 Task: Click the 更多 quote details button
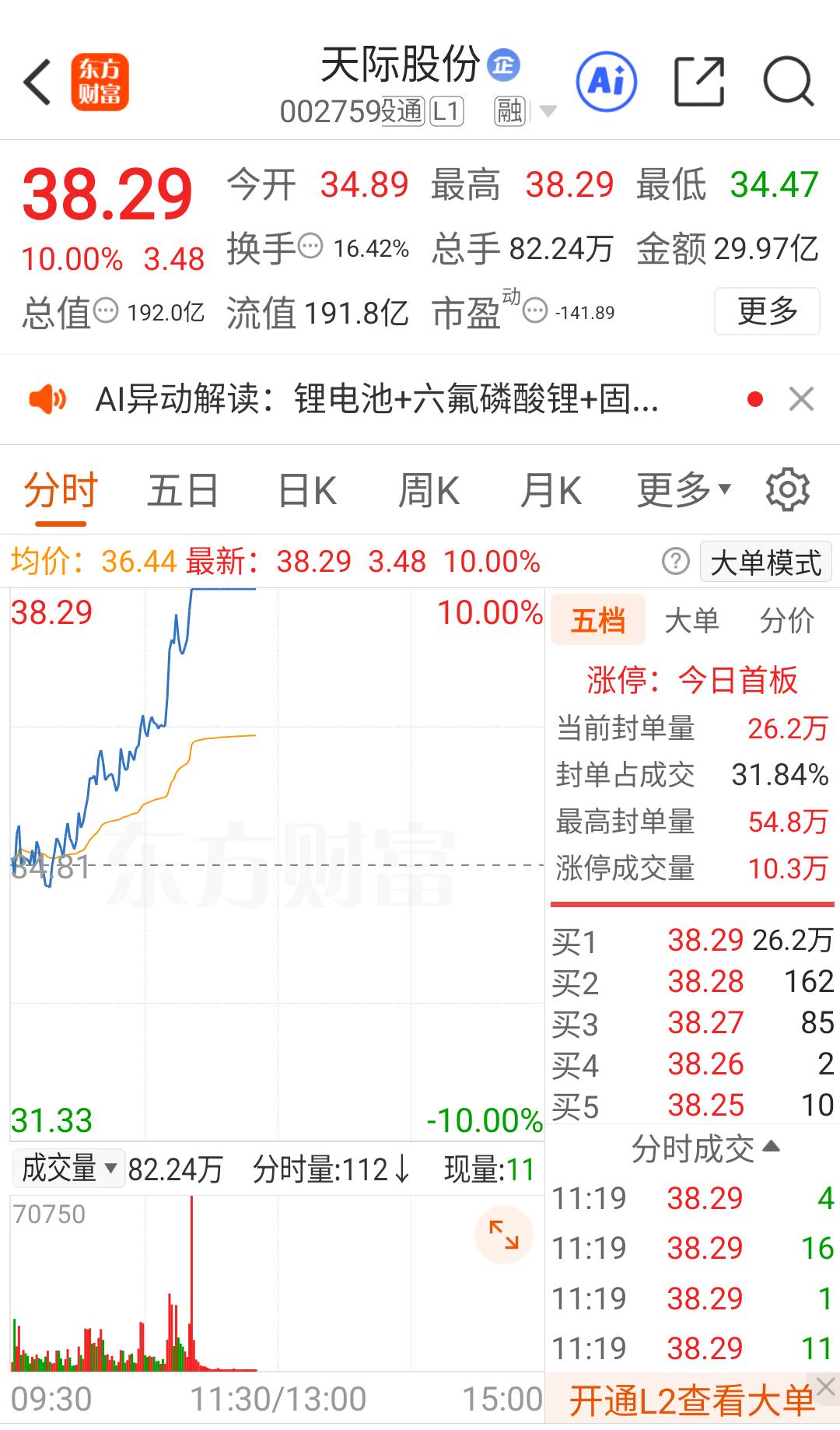pos(766,311)
